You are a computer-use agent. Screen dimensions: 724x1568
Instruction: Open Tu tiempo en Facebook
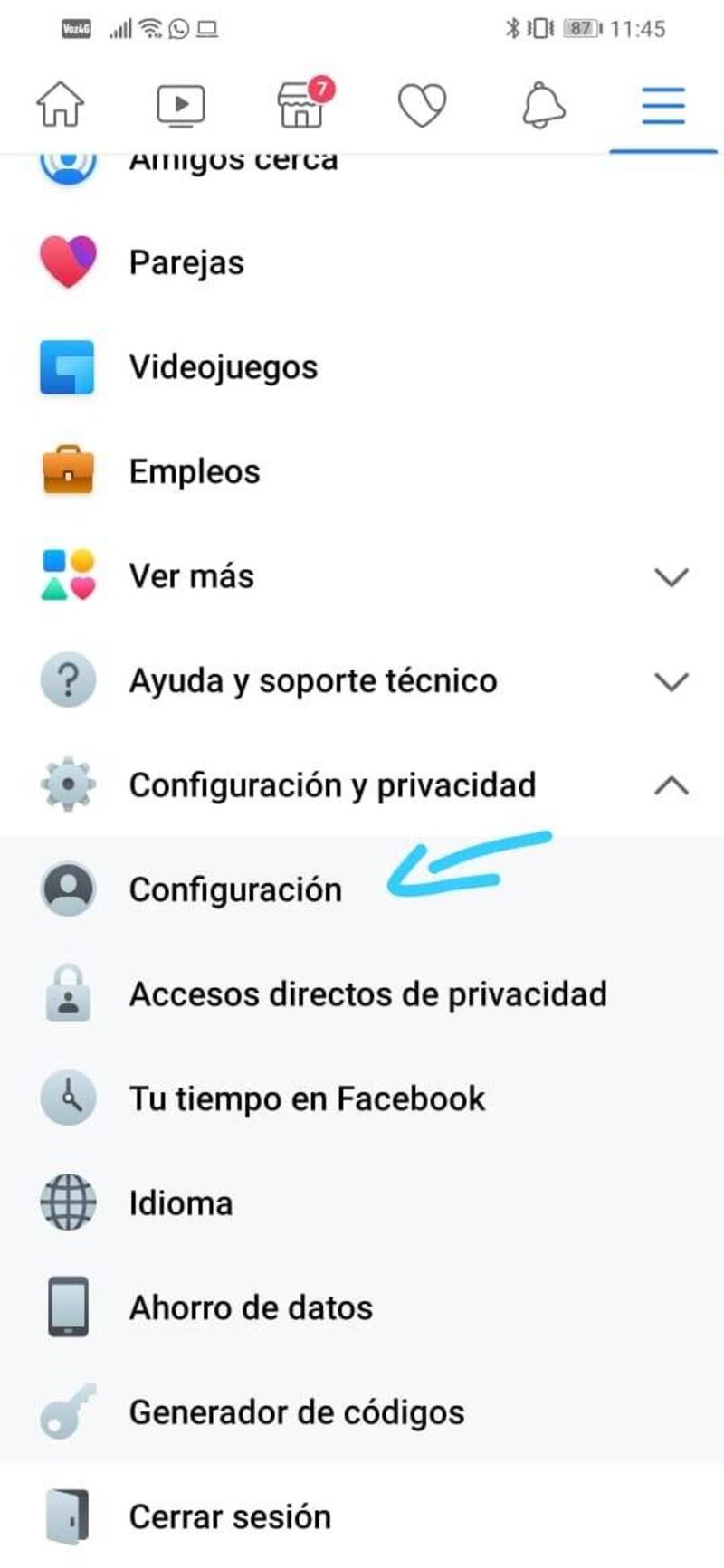pos(362,1098)
